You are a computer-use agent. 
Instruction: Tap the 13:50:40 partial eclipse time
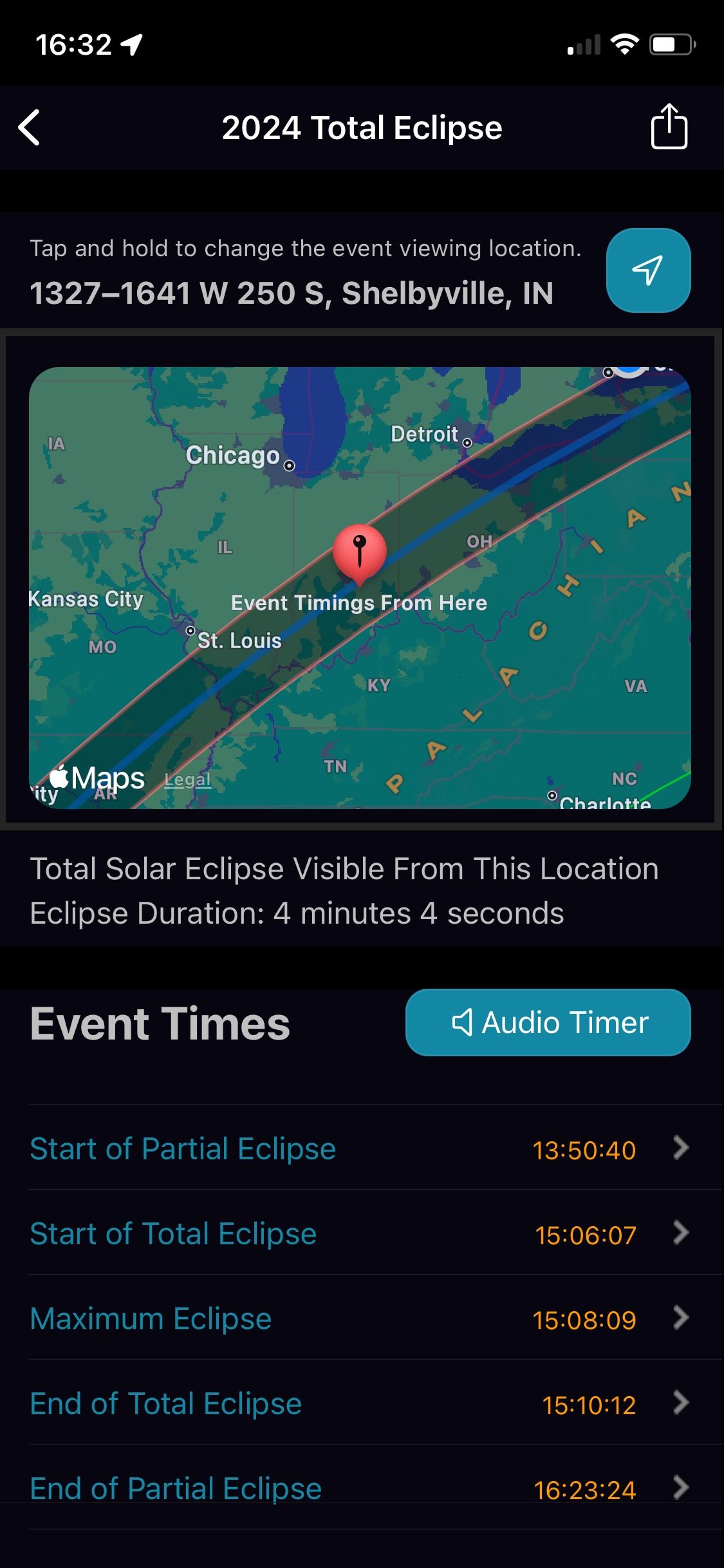[583, 1150]
